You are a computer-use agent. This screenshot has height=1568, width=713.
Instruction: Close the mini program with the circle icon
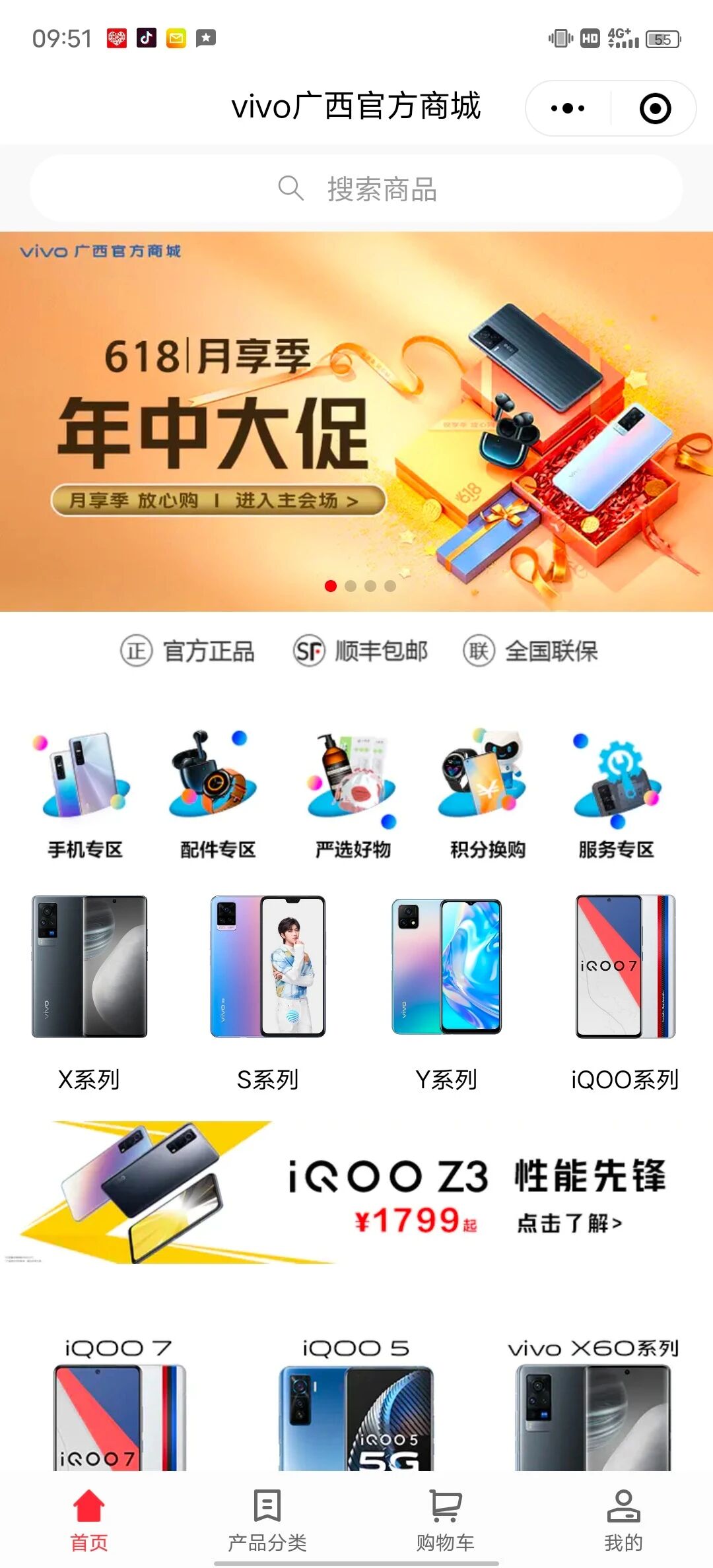pos(655,108)
